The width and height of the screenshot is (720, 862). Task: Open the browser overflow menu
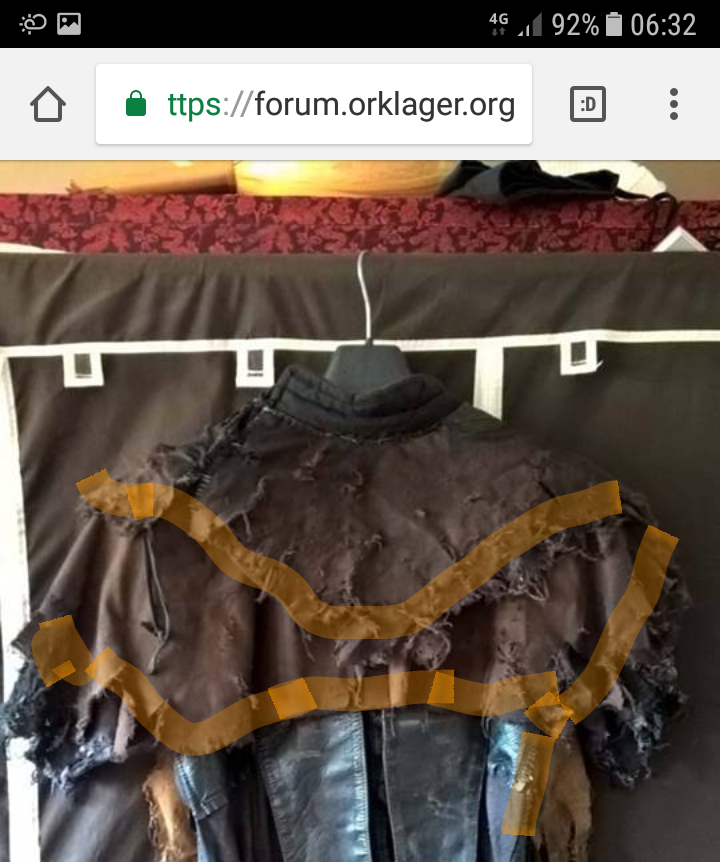[x=674, y=104]
